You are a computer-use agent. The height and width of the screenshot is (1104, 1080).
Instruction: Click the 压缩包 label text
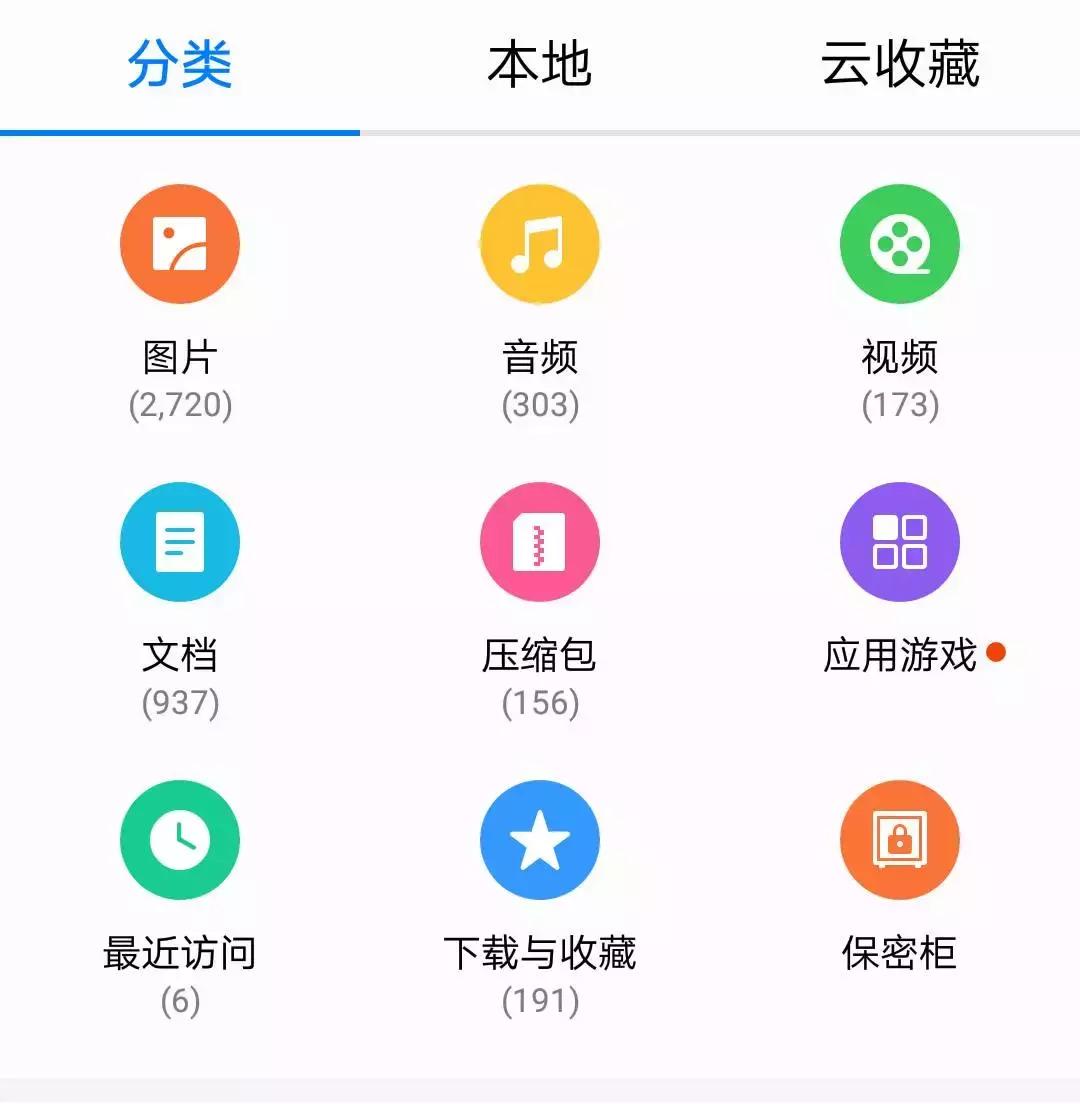point(539,655)
